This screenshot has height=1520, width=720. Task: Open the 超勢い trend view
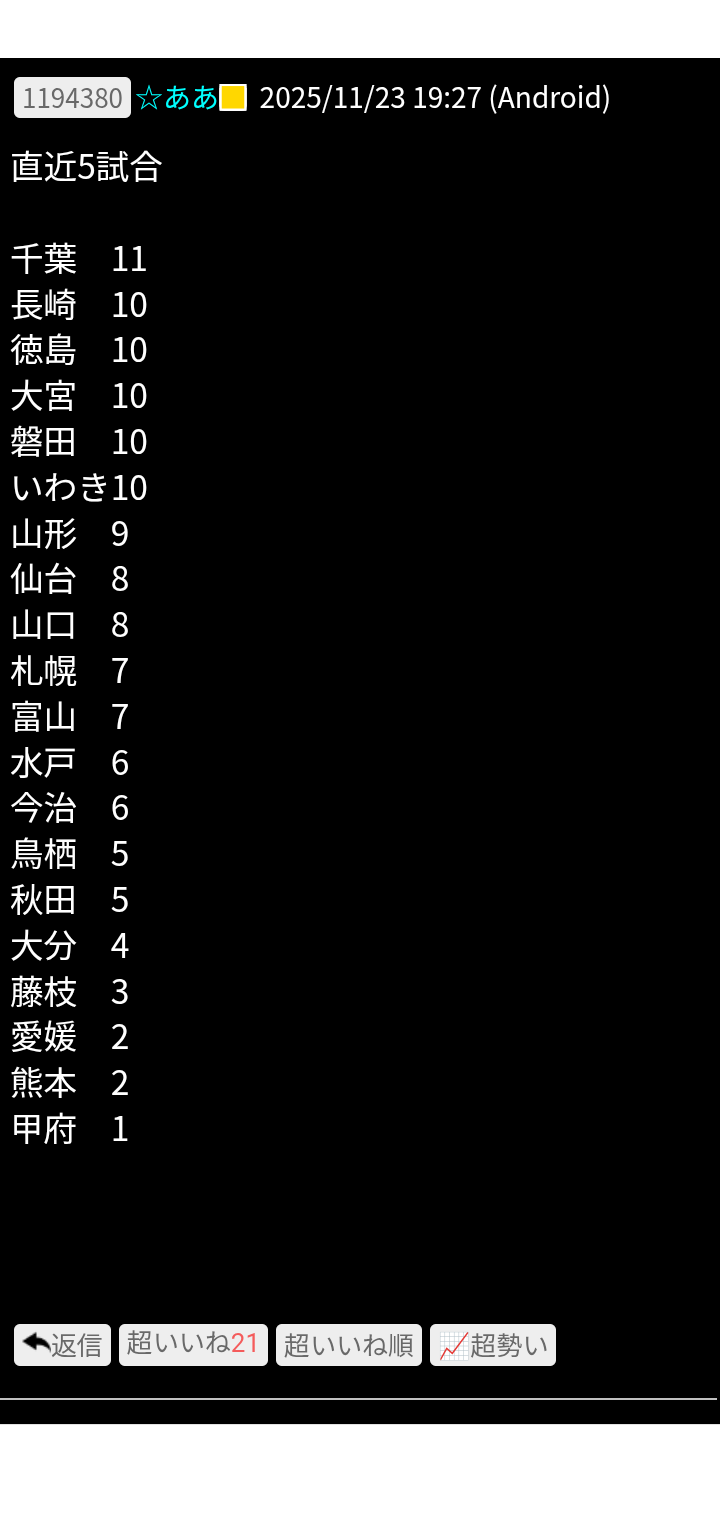(492, 1345)
